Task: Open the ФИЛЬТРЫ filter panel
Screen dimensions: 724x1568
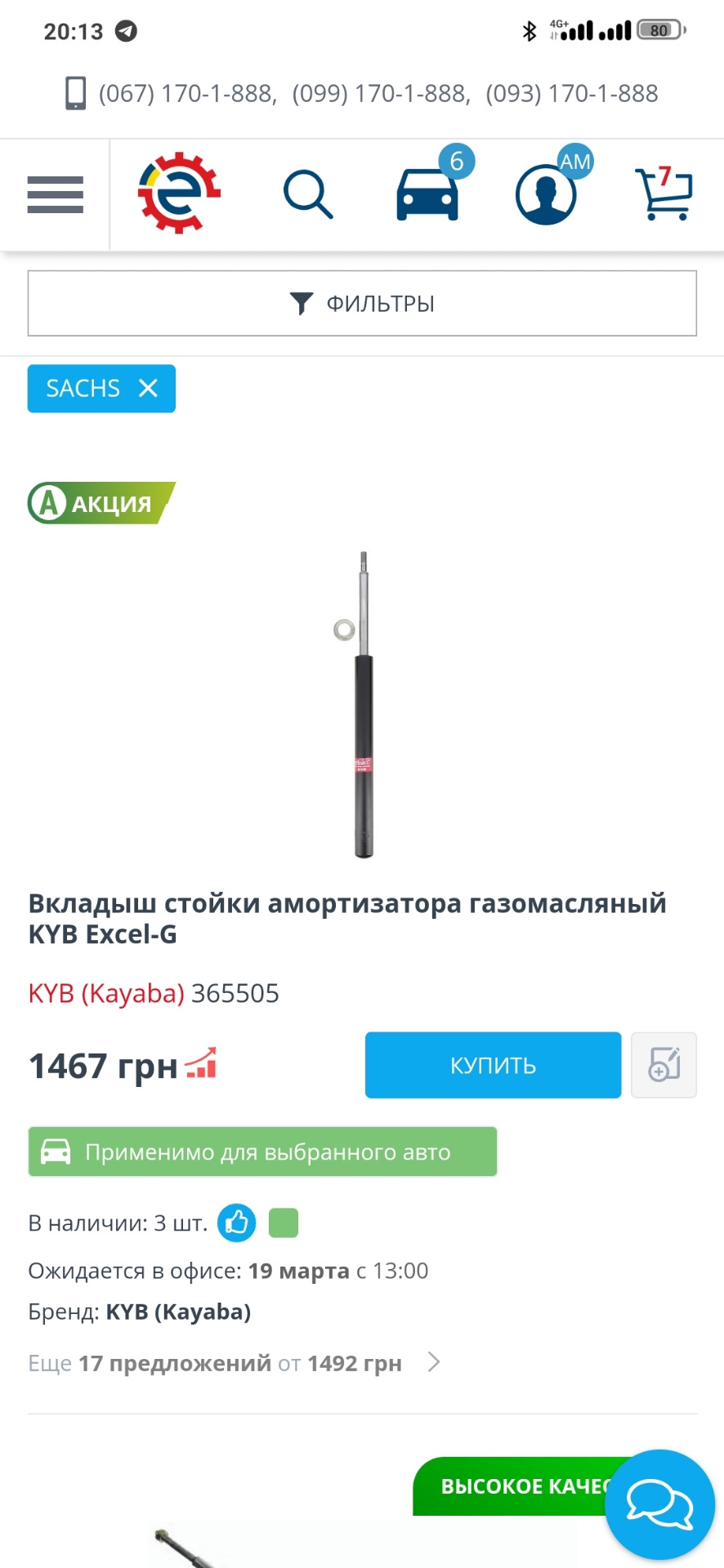Action: coord(362,303)
